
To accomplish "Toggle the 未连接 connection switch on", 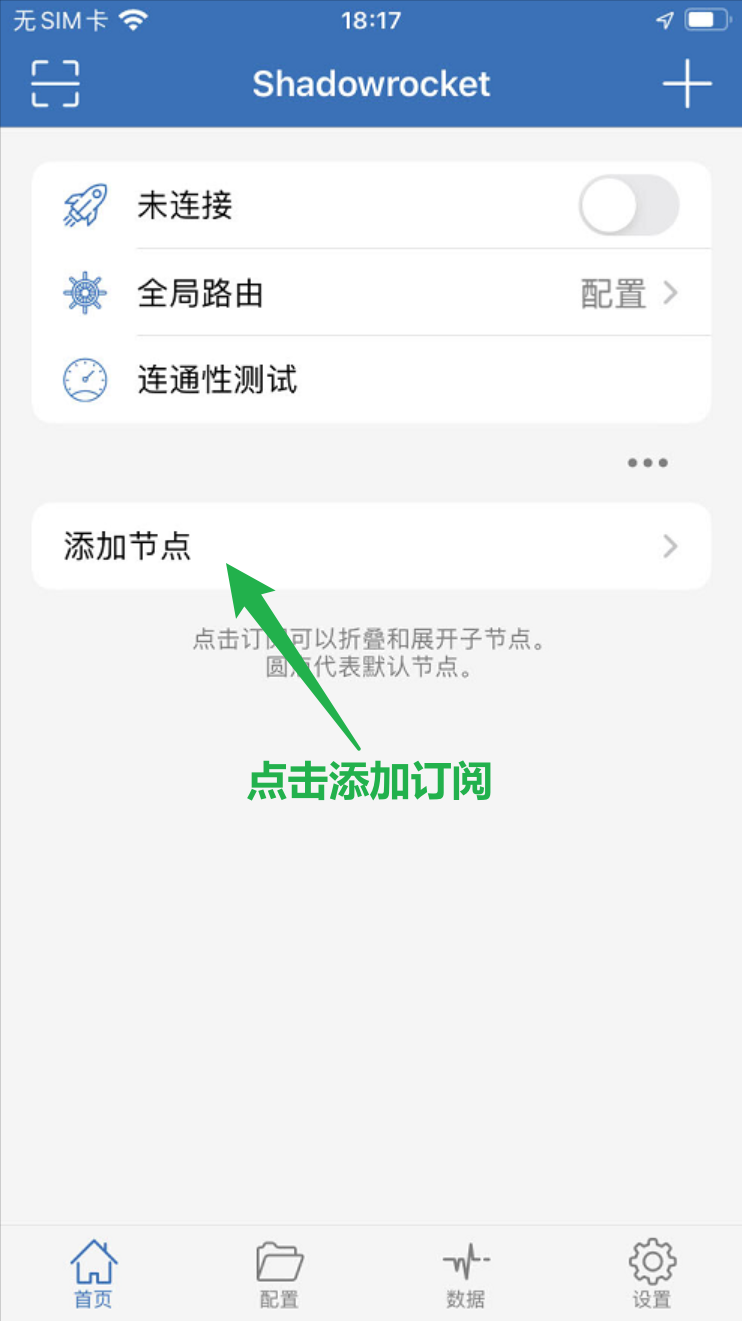I will [x=628, y=206].
